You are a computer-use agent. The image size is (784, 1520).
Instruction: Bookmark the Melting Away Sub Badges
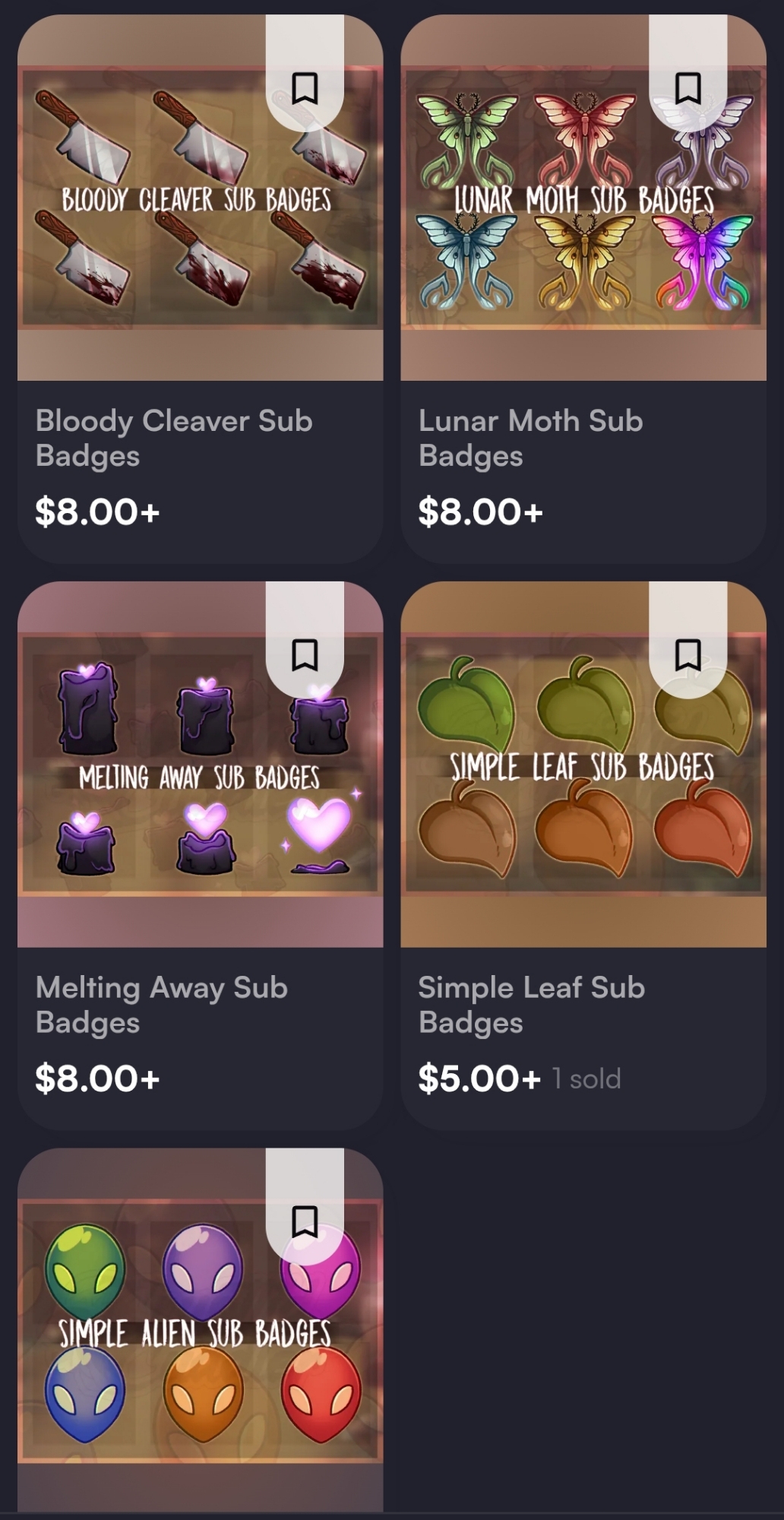(305, 655)
